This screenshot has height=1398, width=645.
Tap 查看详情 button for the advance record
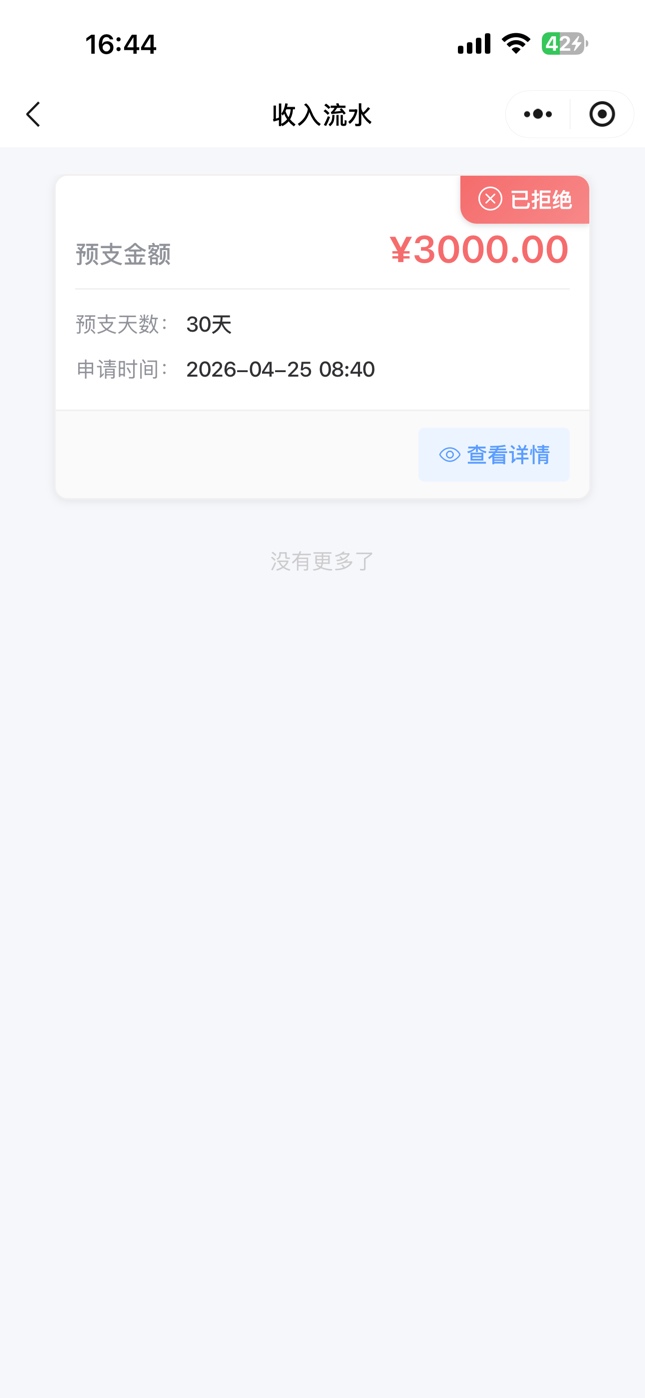pos(494,455)
